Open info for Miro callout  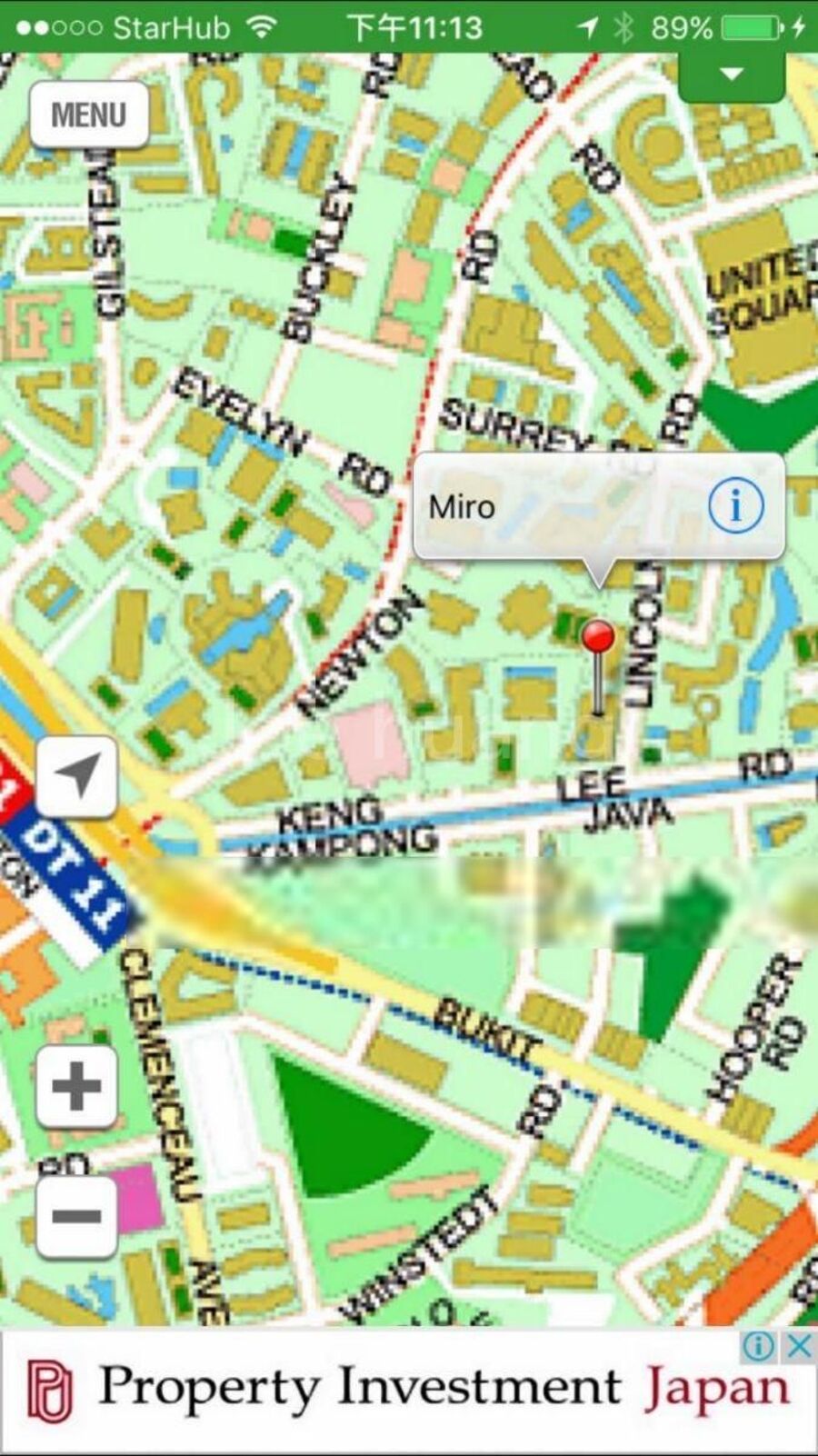[735, 505]
